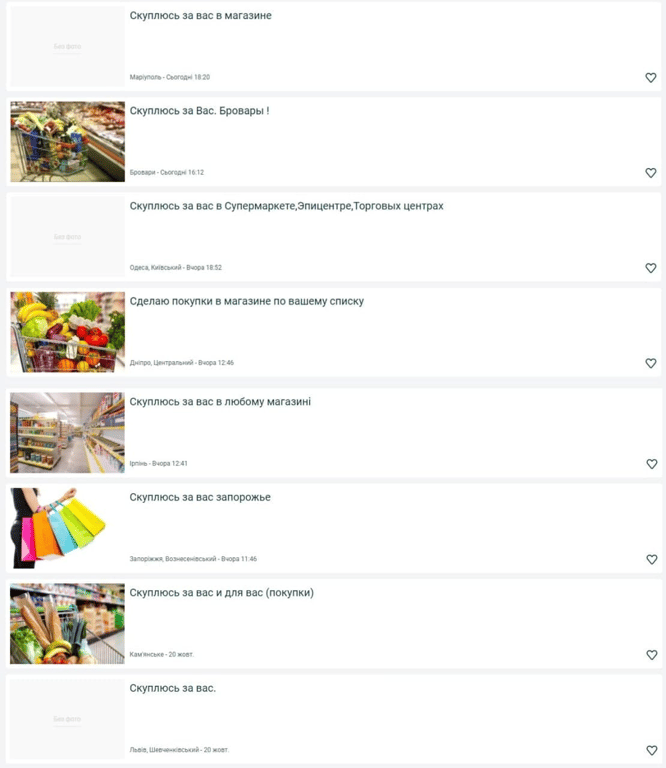Open the Супермаркете, Эпицентре listing

tap(286, 206)
